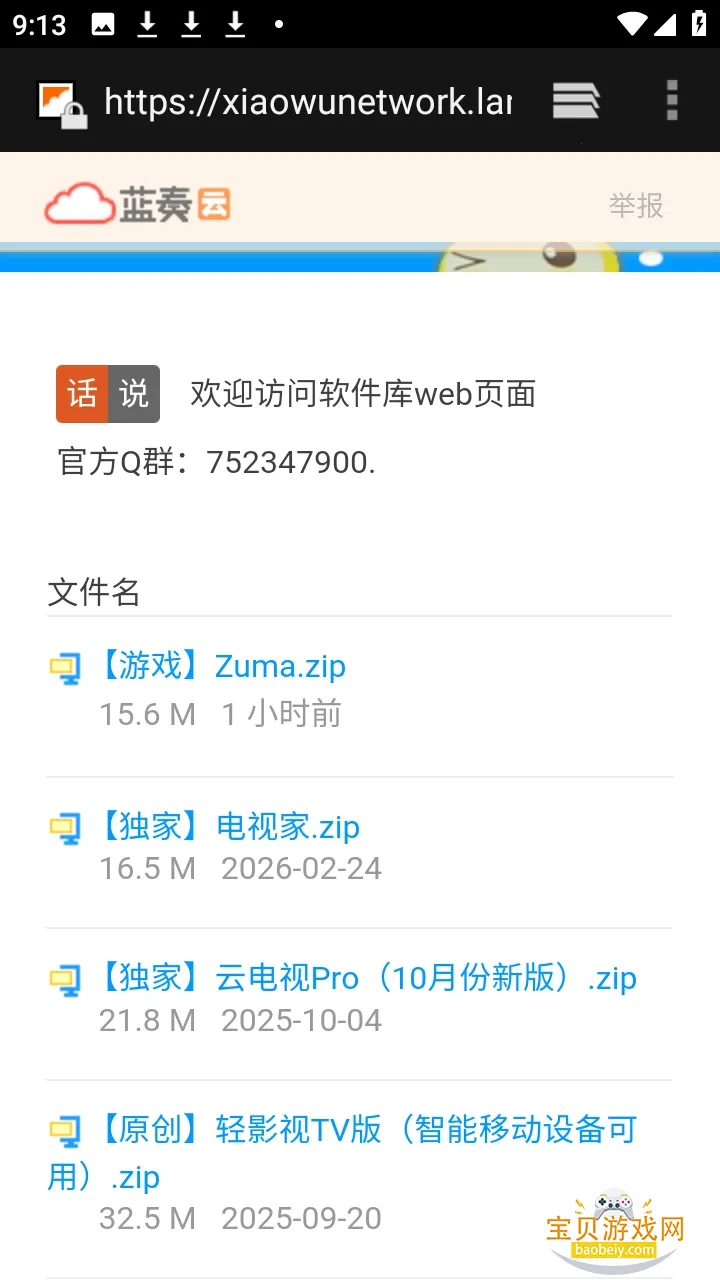Open the browser tab switcher icon

pyautogui.click(x=575, y=100)
